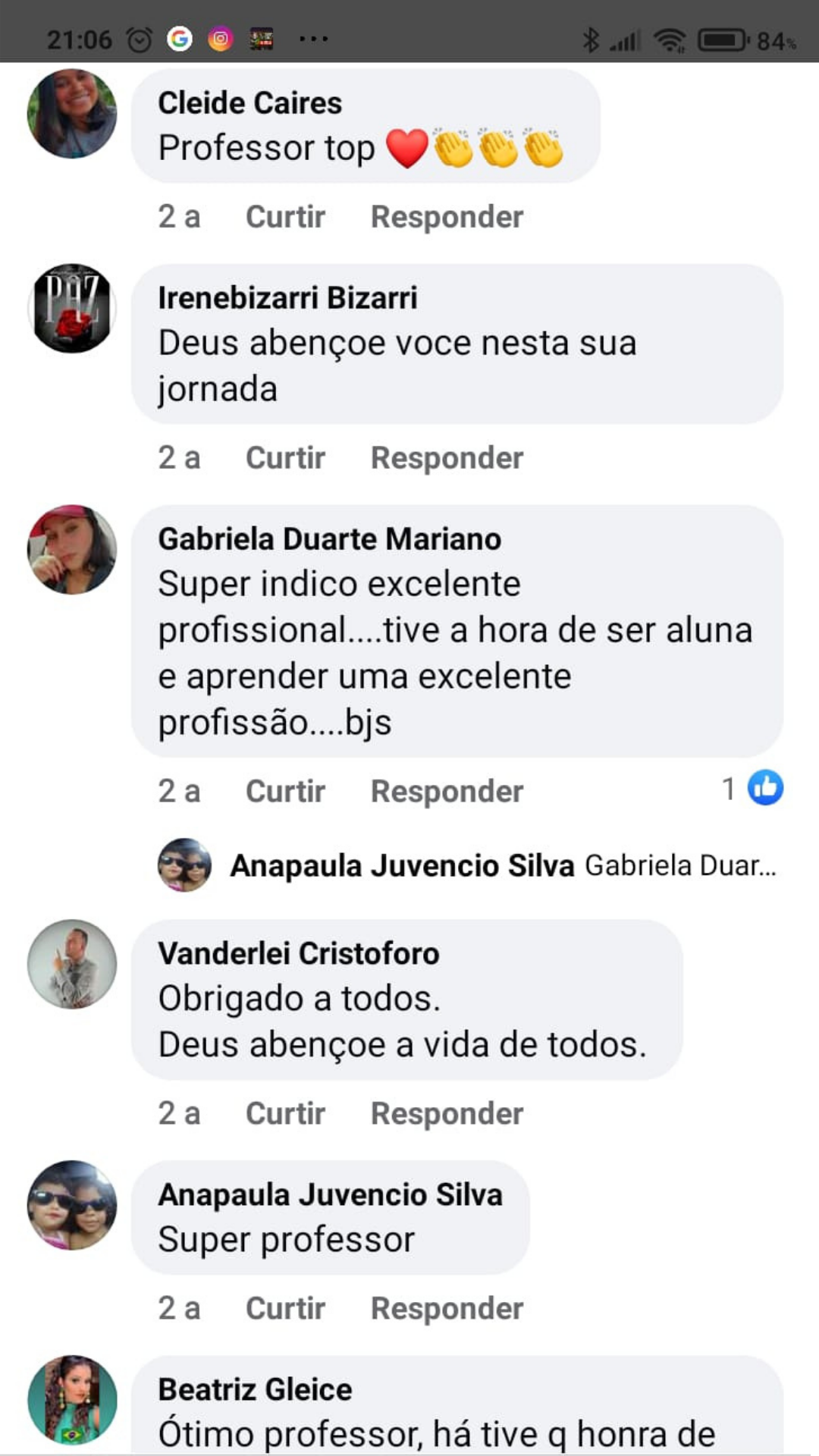
Task: Like Cleide Caires's comment
Action: [285, 217]
